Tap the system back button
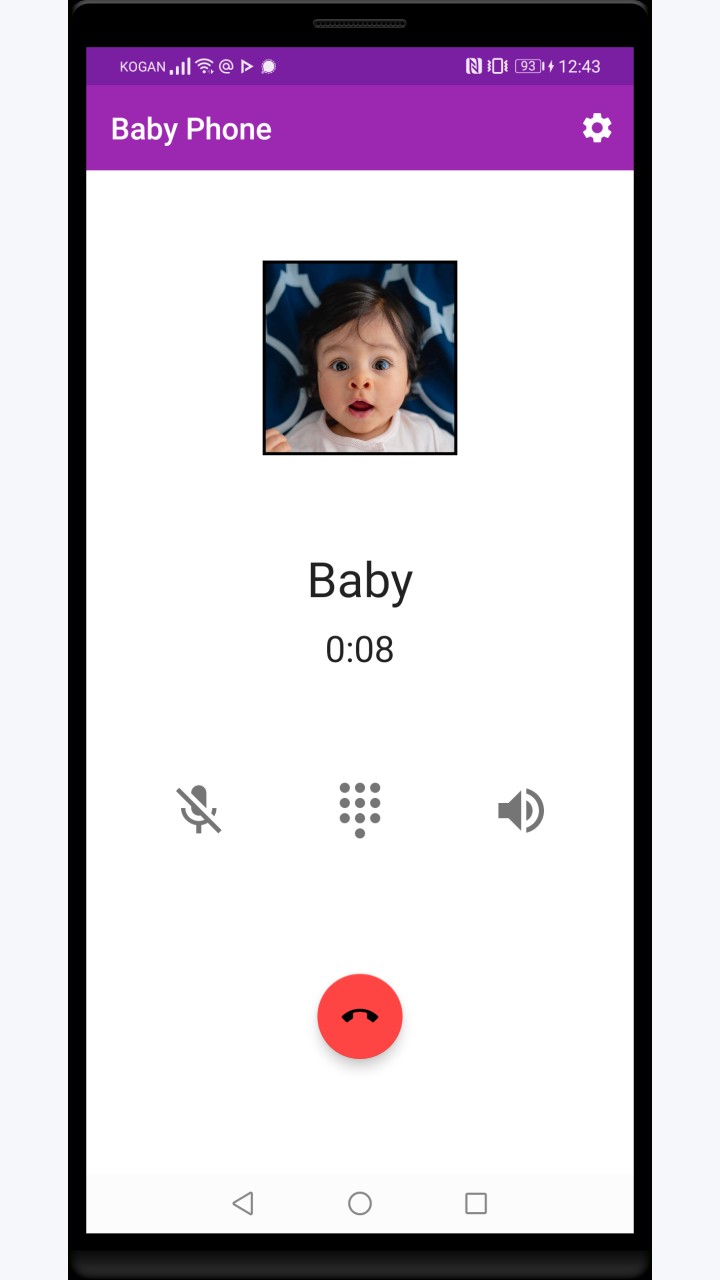The image size is (720, 1280). [243, 1203]
